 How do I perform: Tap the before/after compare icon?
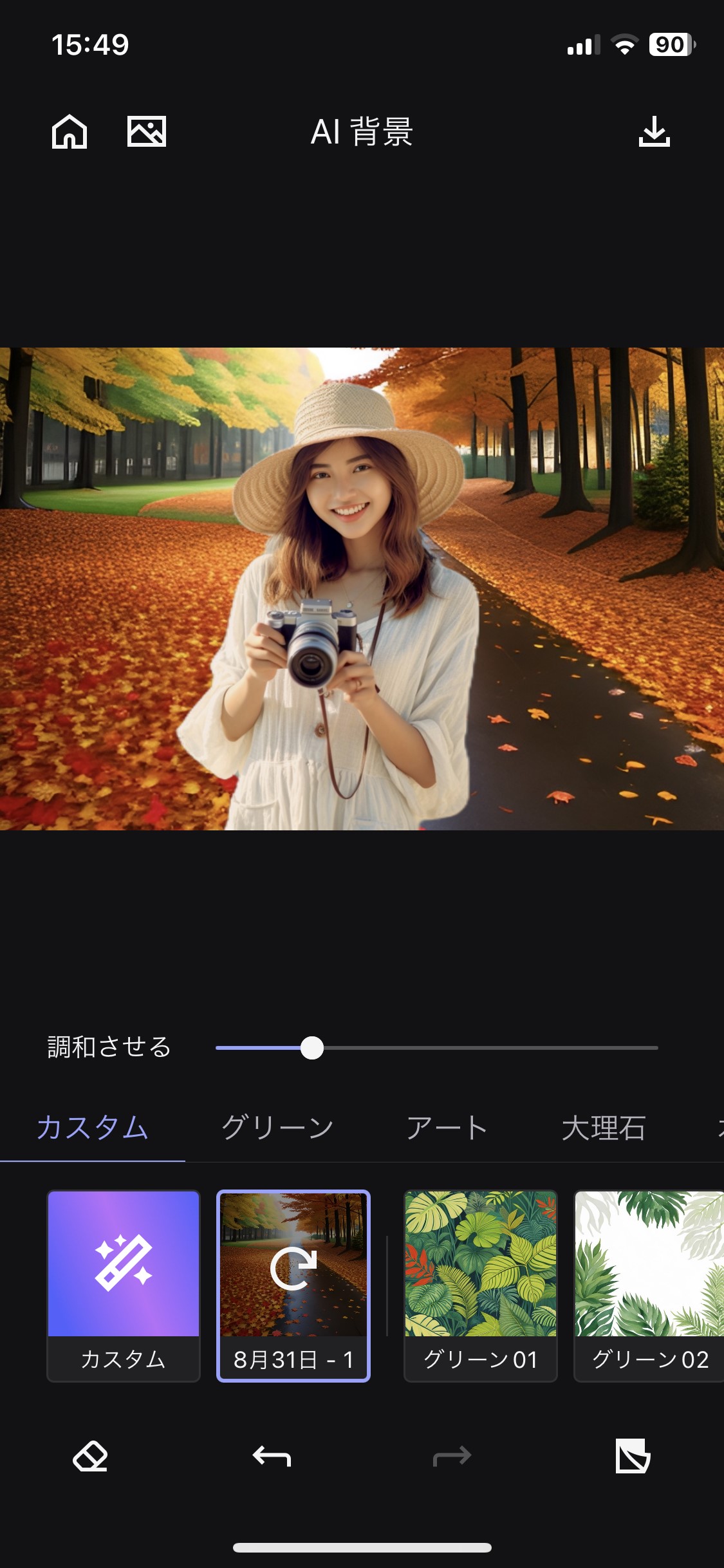coord(633,1456)
